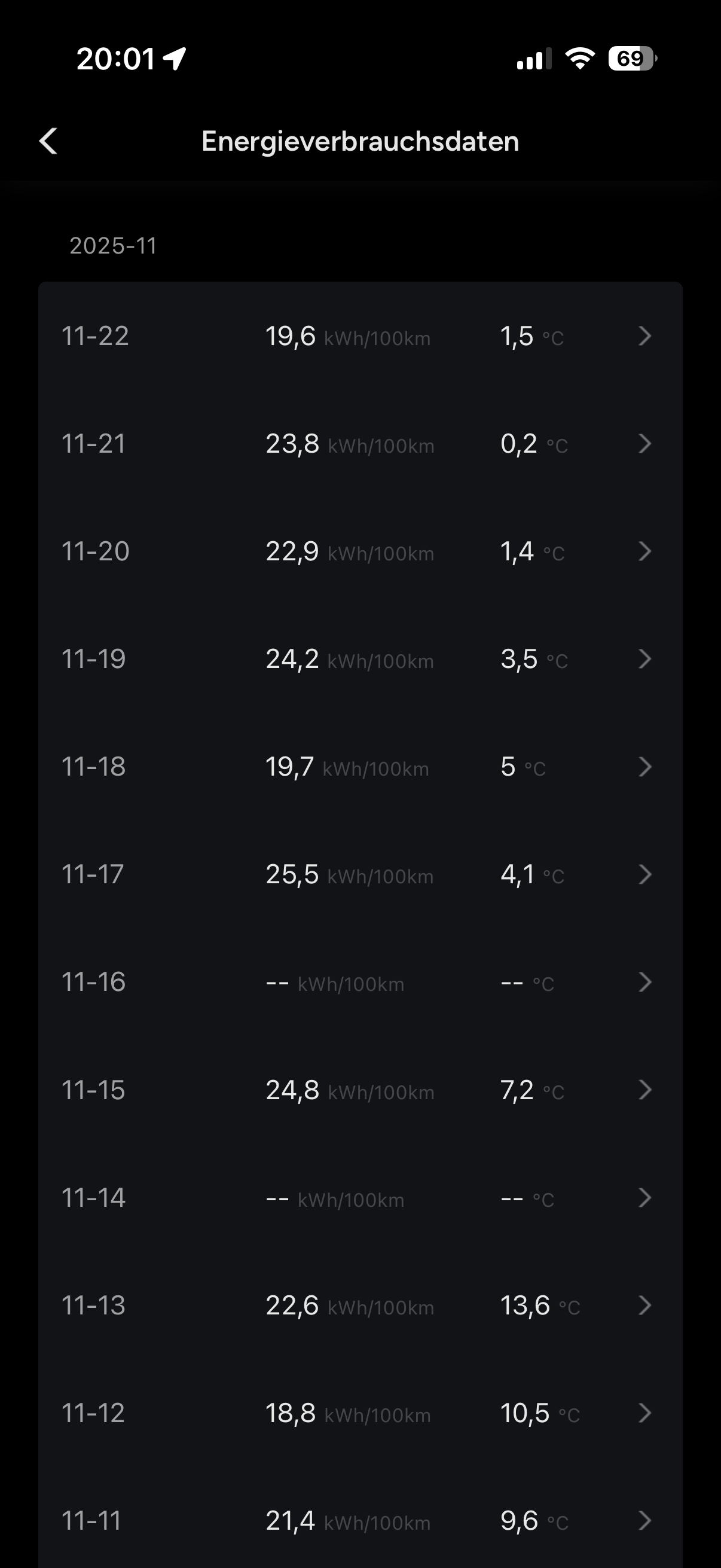
Task: Select the 11-19 row
Action: click(359, 659)
